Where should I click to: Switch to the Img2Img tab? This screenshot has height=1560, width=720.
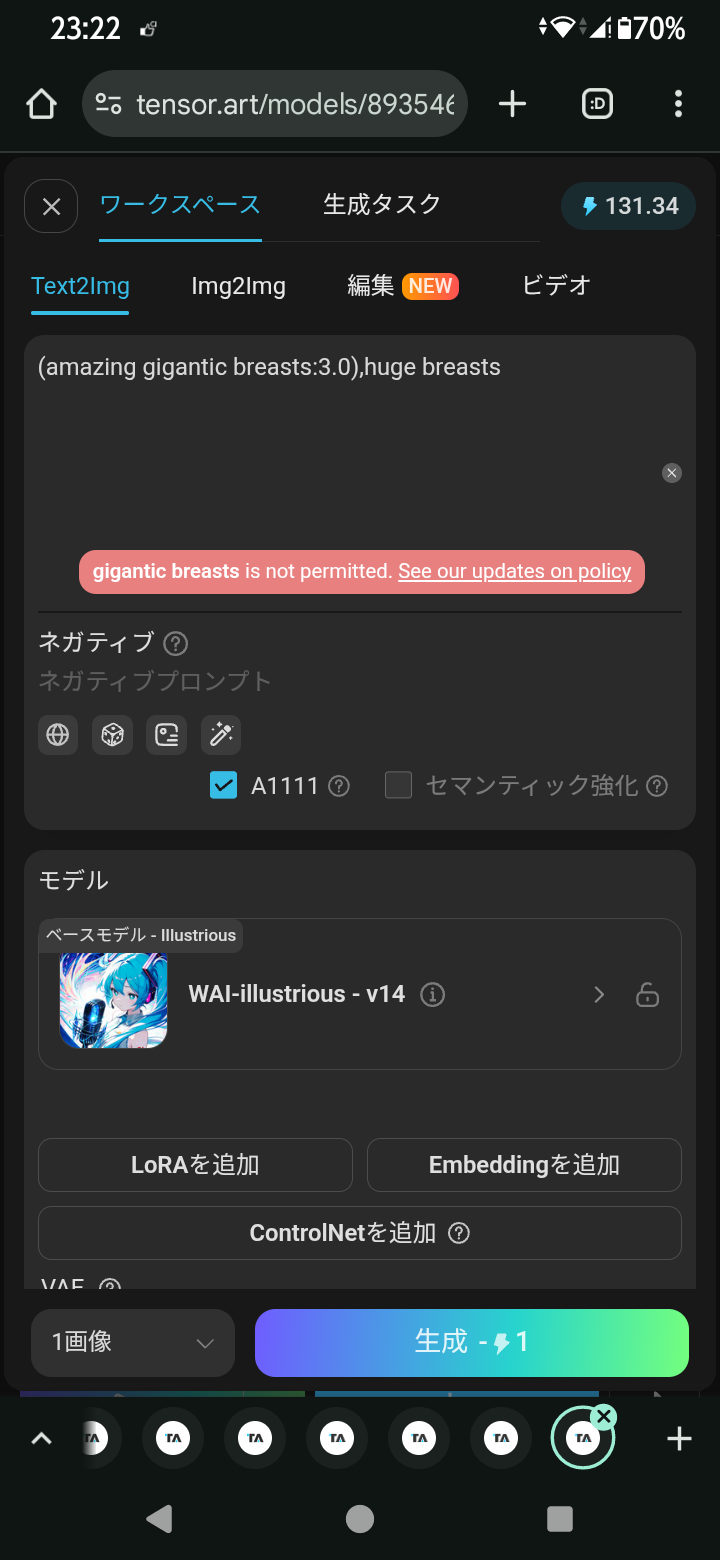tap(238, 286)
